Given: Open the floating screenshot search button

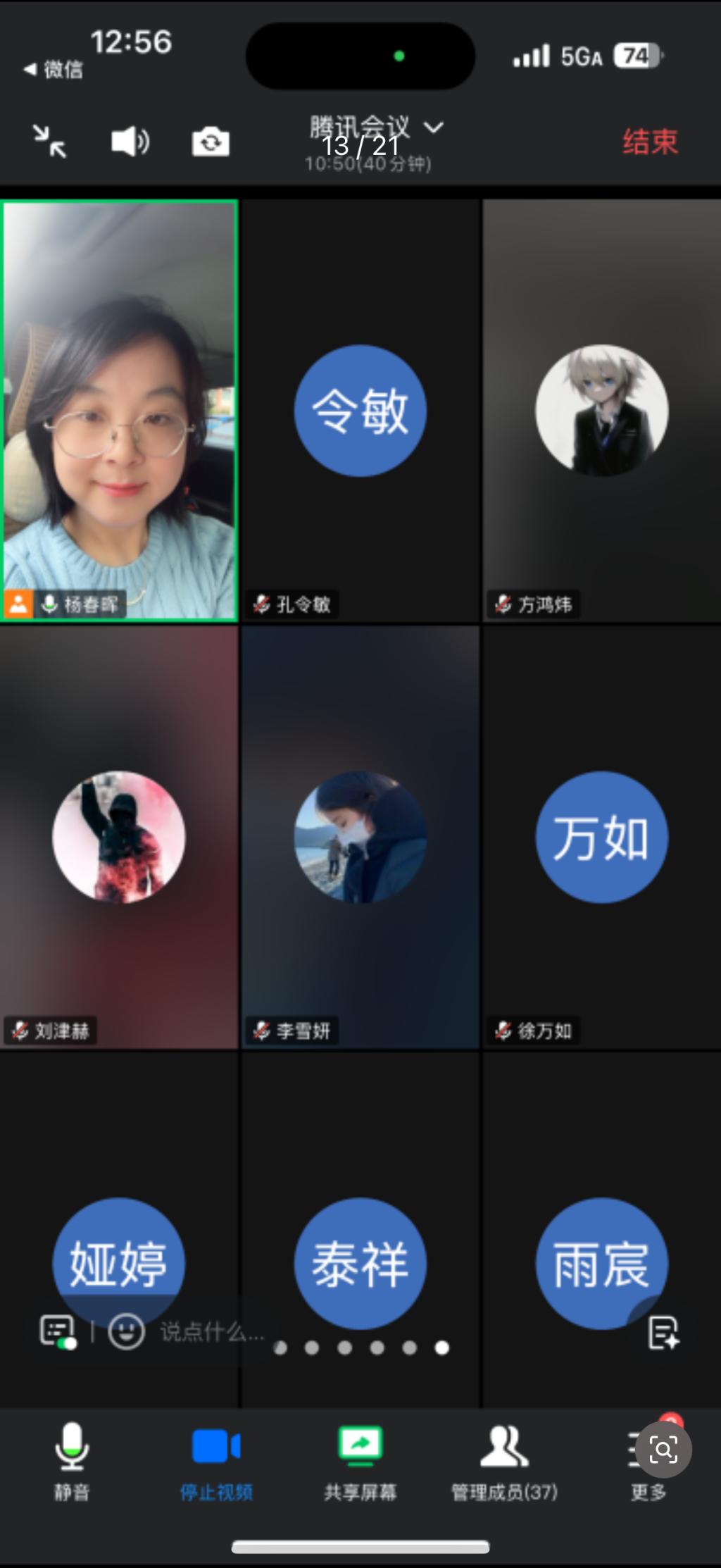Looking at the screenshot, I should [x=663, y=1449].
